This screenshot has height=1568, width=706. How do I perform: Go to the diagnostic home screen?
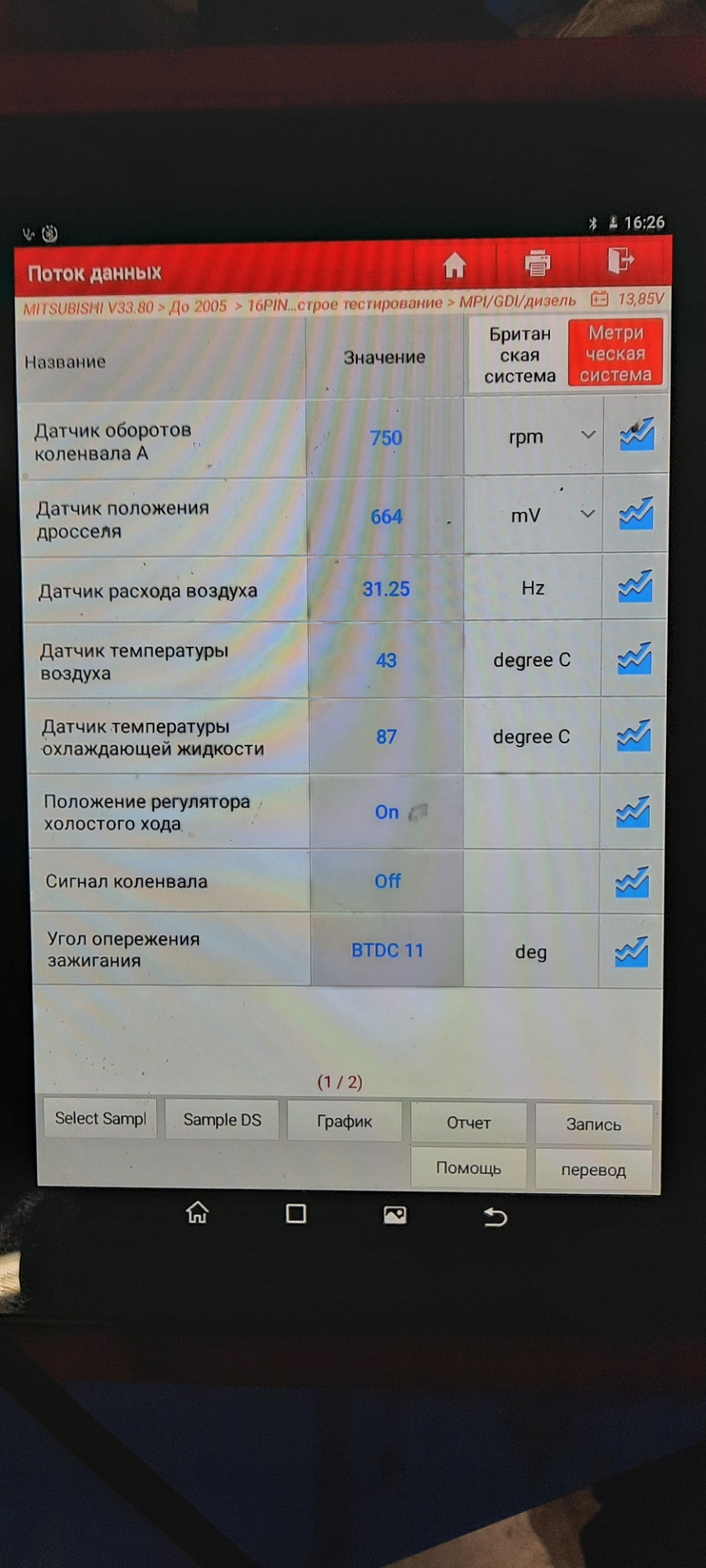(x=454, y=265)
